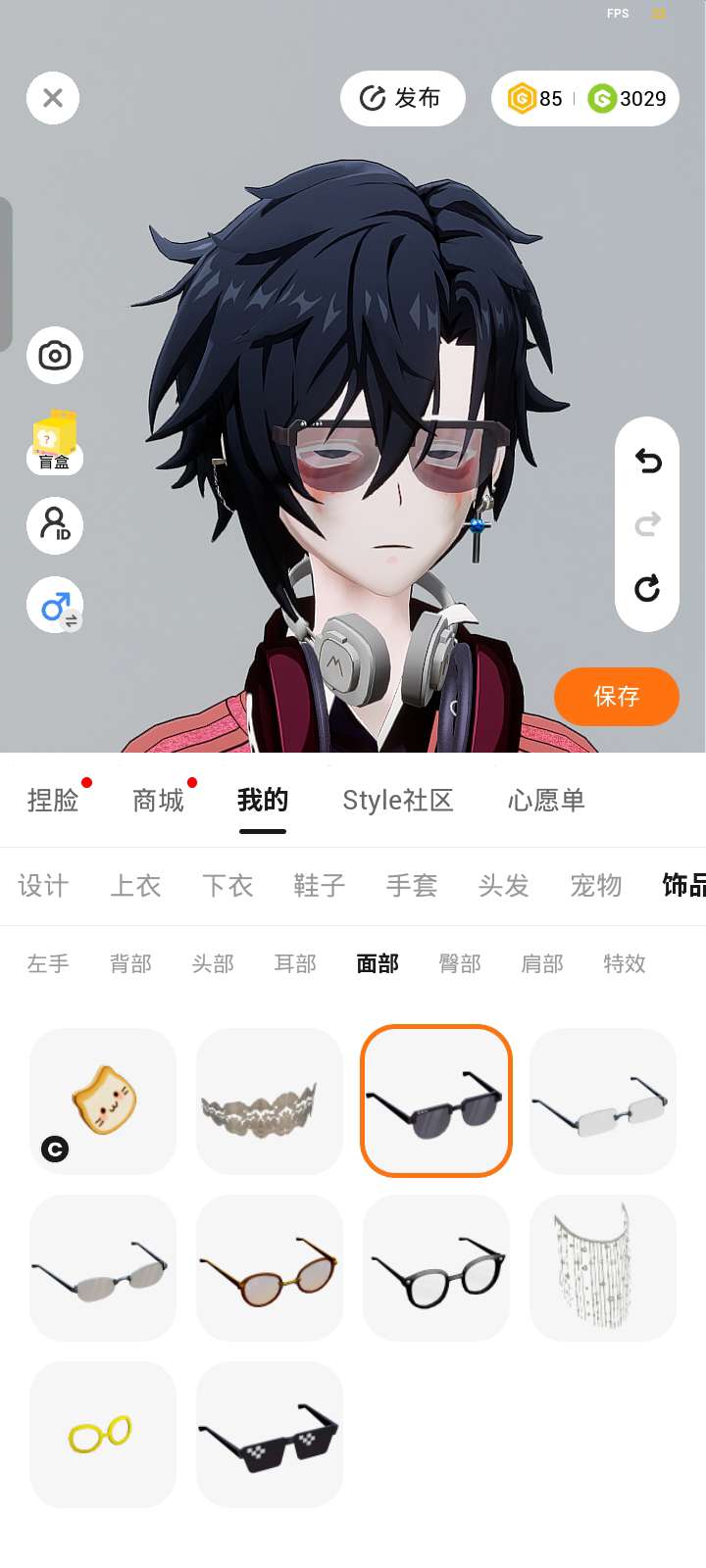This screenshot has width=706, height=1568.
Task: Open the 心愿单 wishlist tab
Action: coord(546,801)
